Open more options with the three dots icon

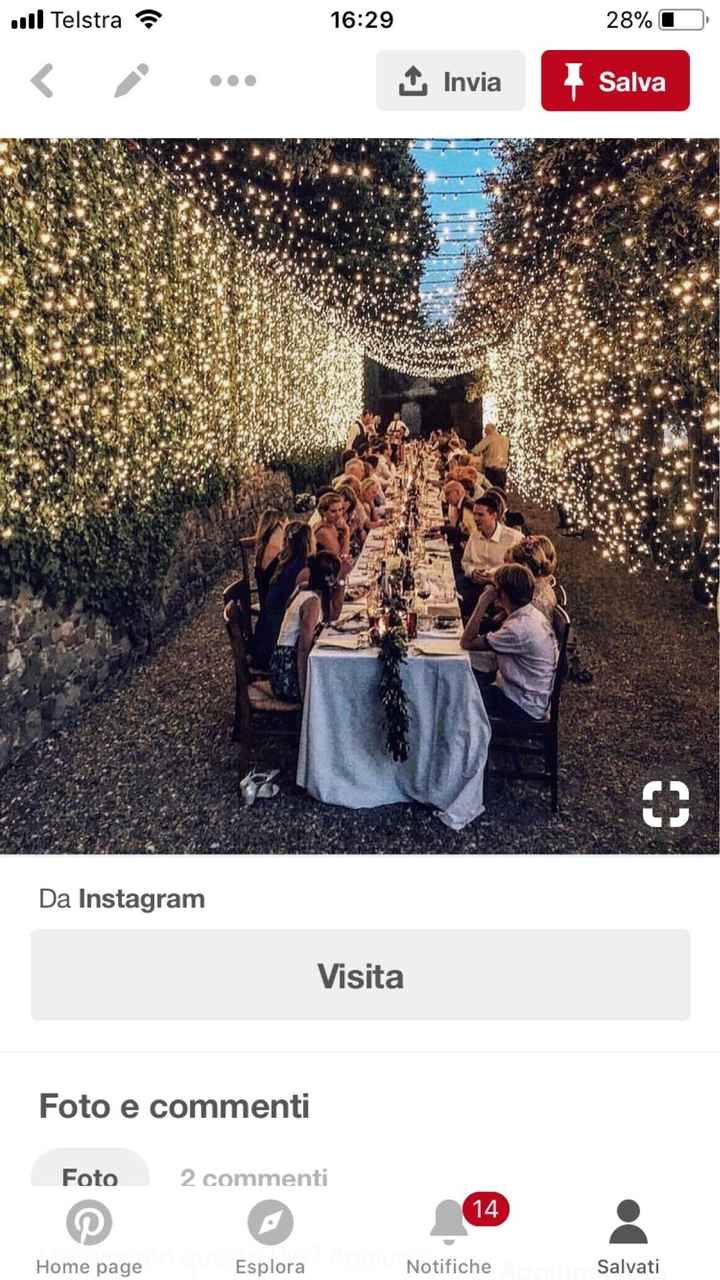(232, 80)
